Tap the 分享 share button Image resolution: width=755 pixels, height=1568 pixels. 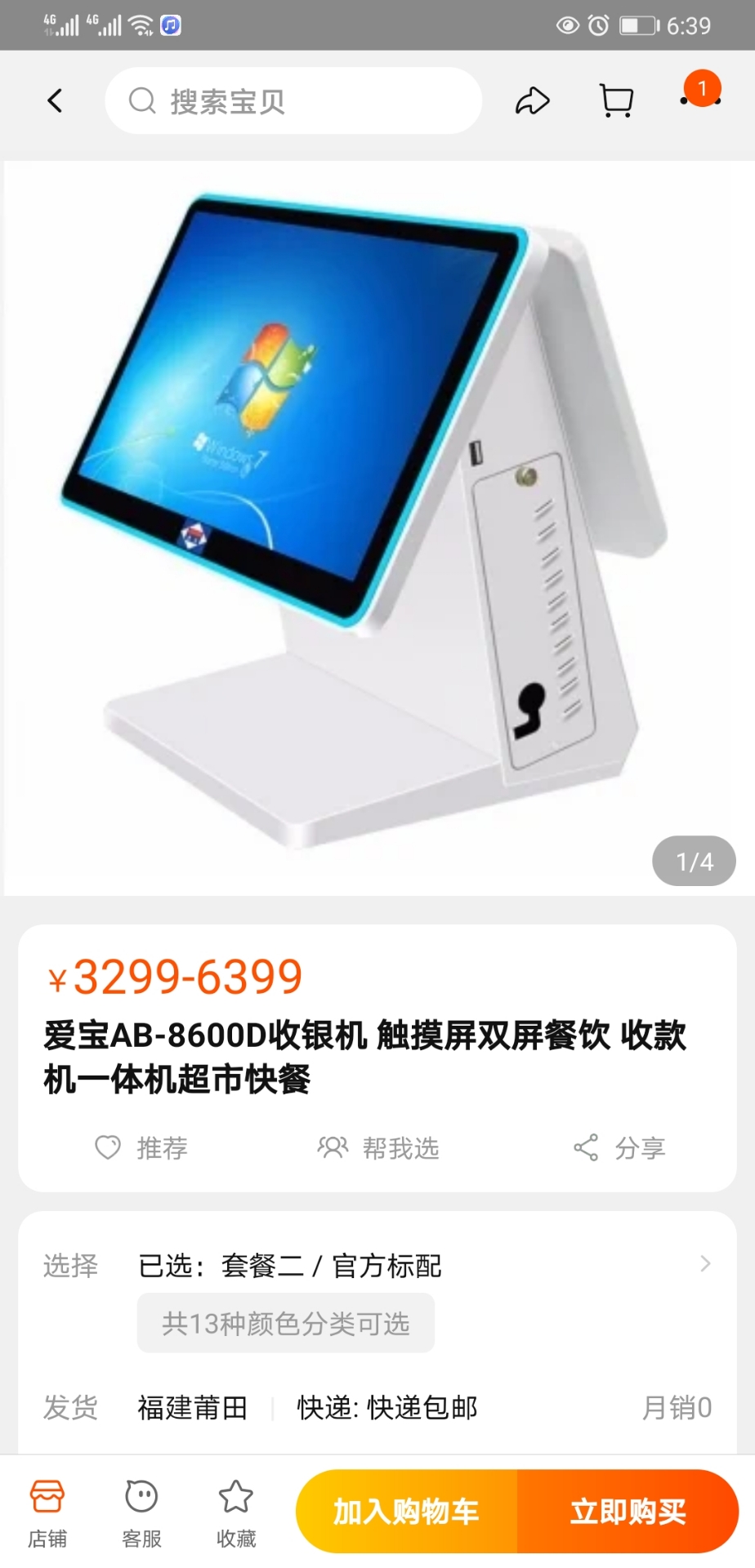pyautogui.click(x=619, y=1147)
